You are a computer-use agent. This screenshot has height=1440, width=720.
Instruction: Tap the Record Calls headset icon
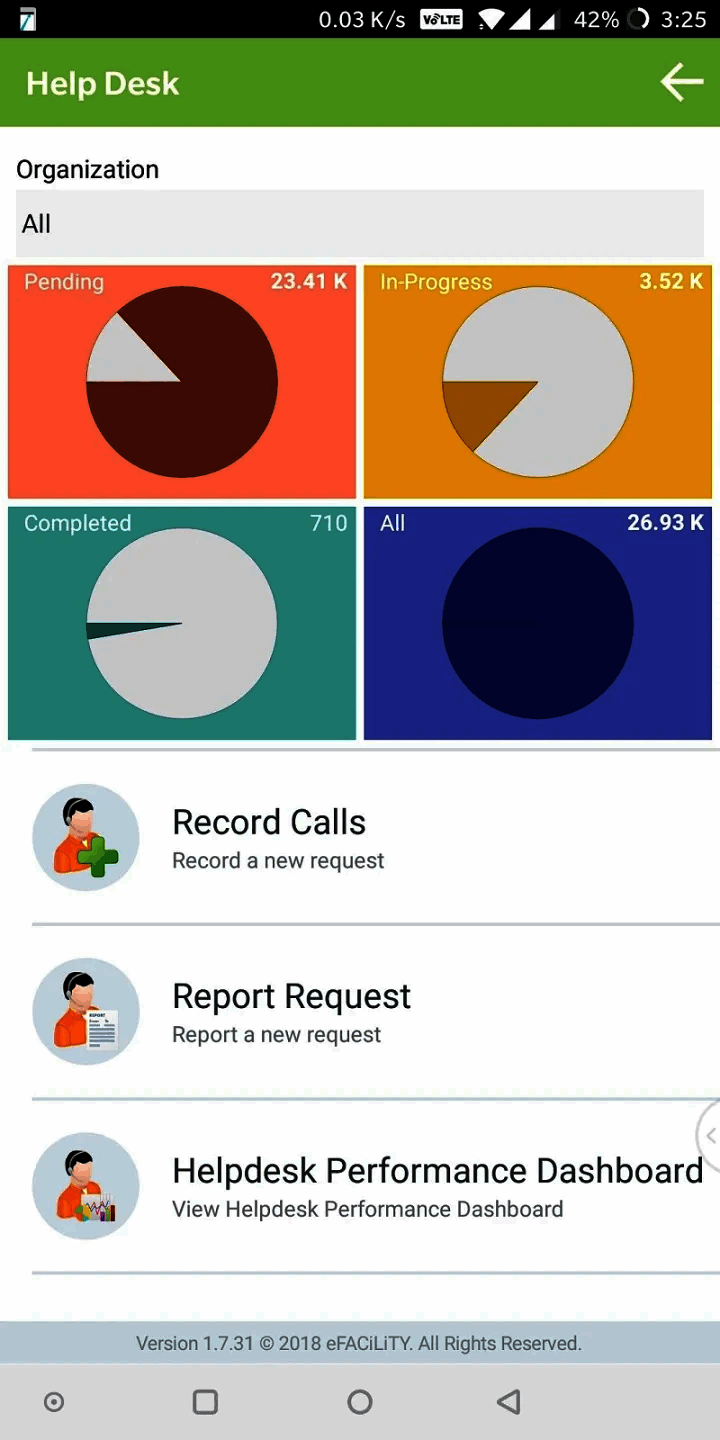point(86,837)
